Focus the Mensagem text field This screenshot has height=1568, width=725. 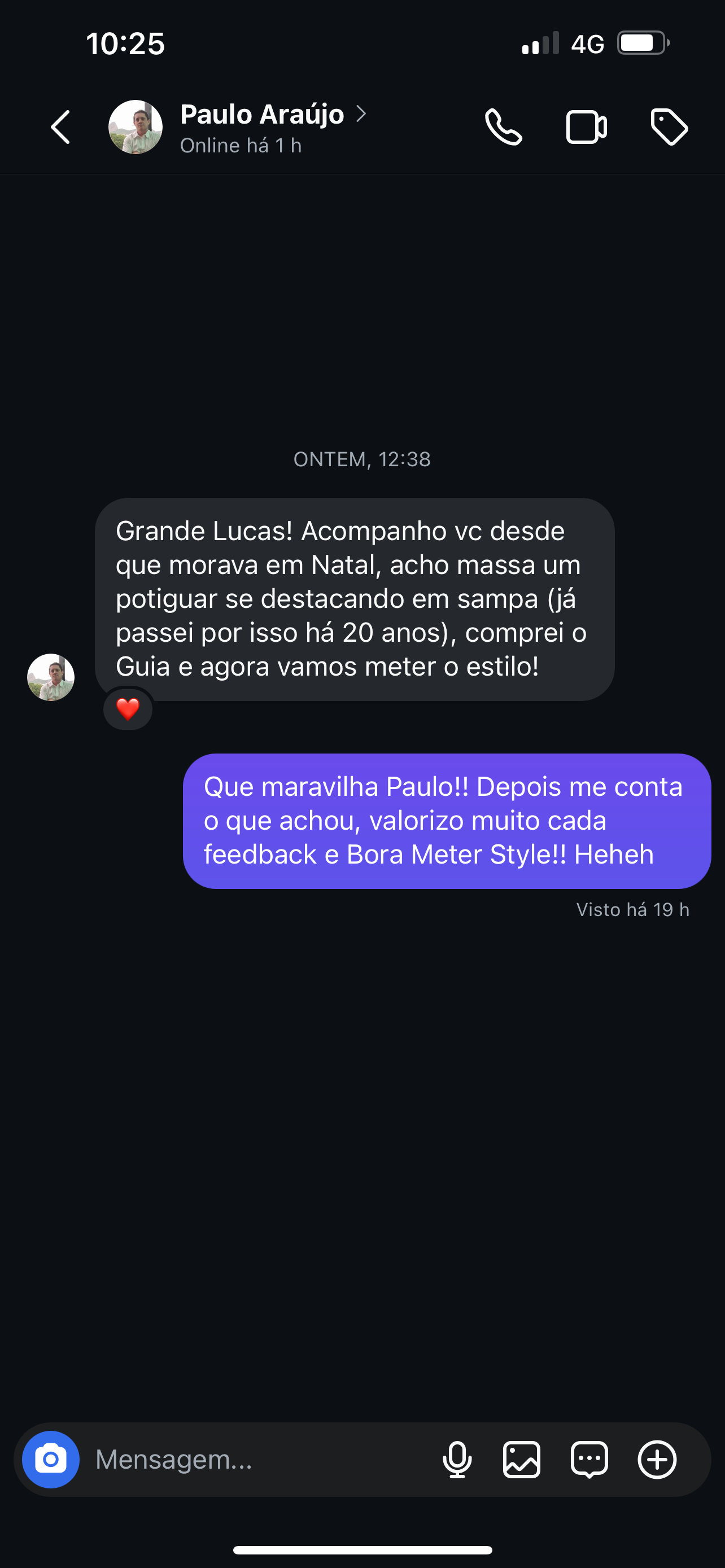point(262,1460)
